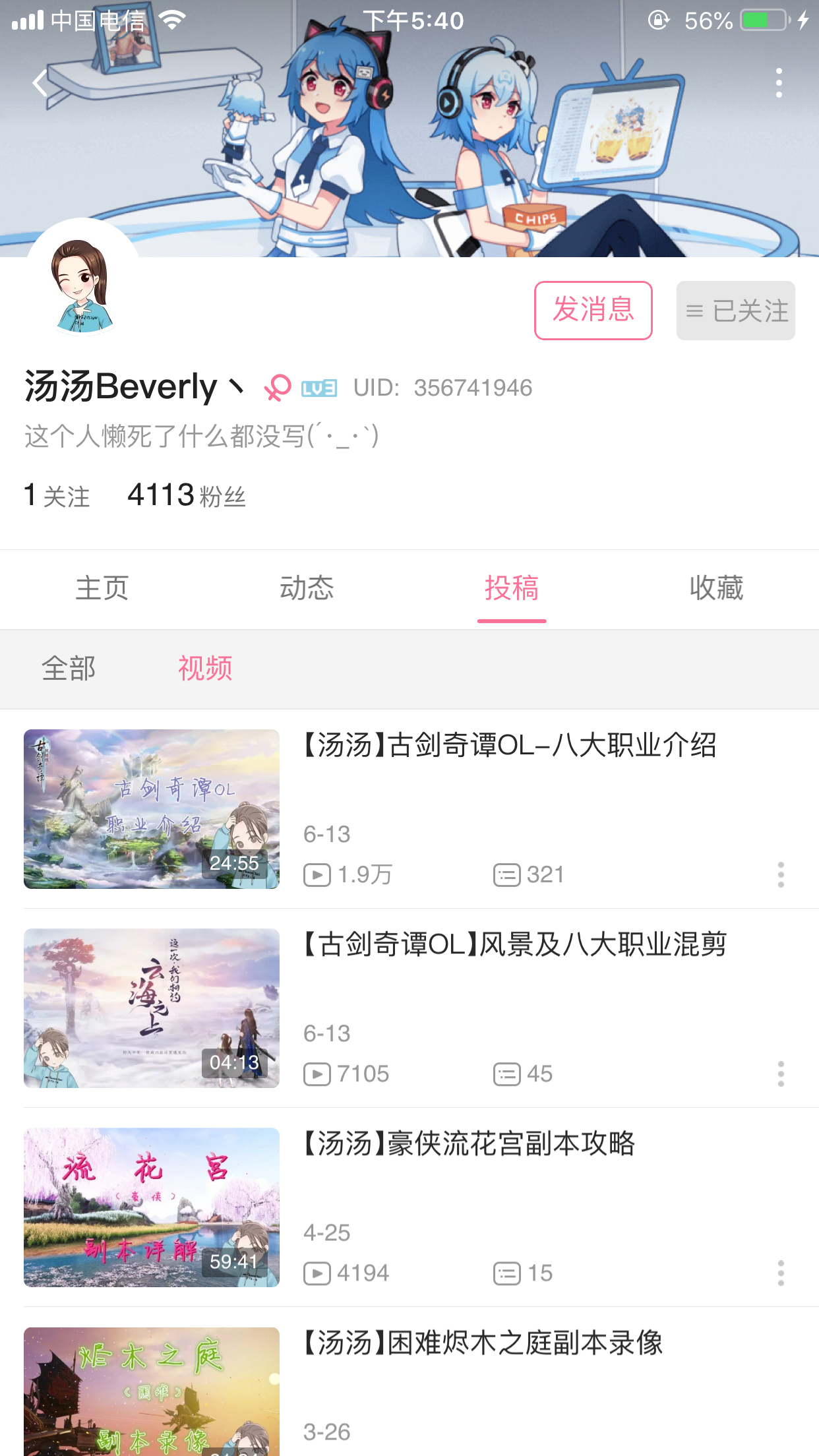The image size is (819, 1456).
Task: Select the 投稿 tab
Action: coord(512,588)
